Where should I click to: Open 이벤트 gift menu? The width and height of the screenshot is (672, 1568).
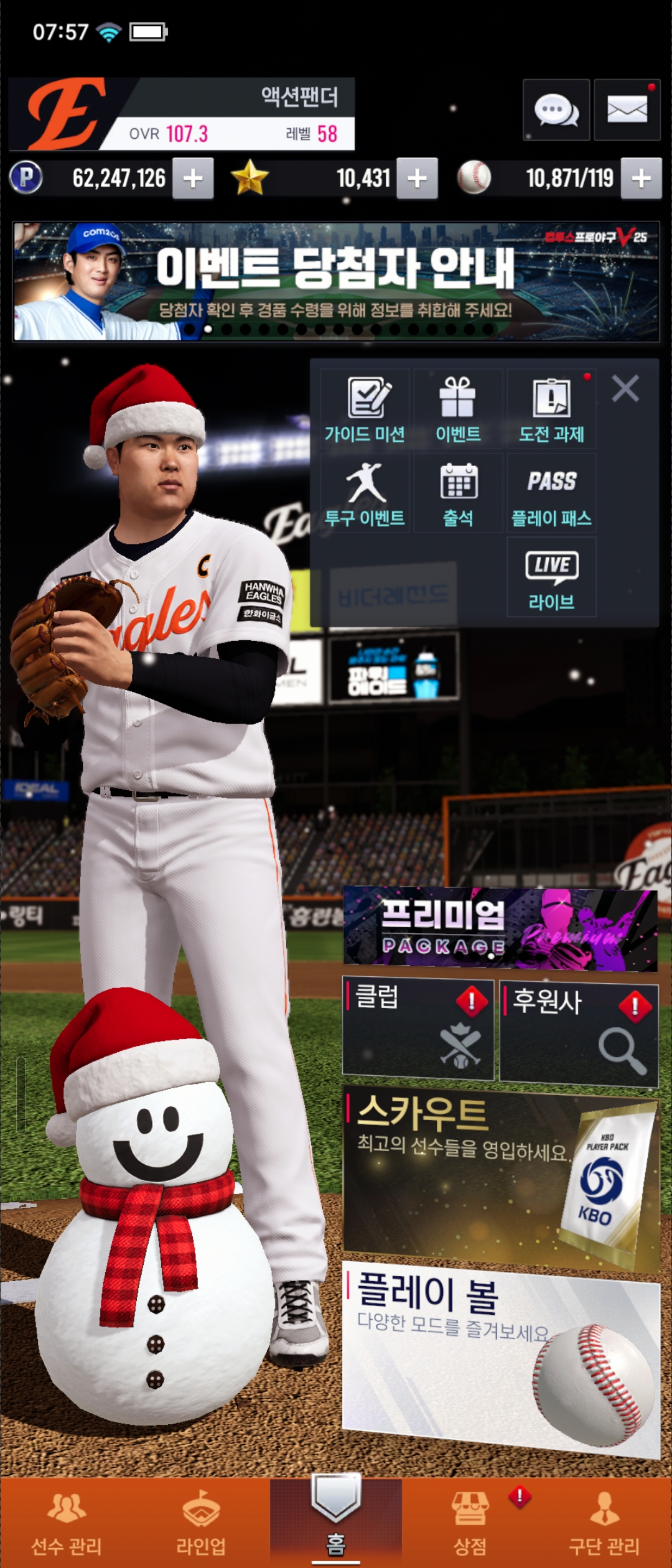[458, 409]
